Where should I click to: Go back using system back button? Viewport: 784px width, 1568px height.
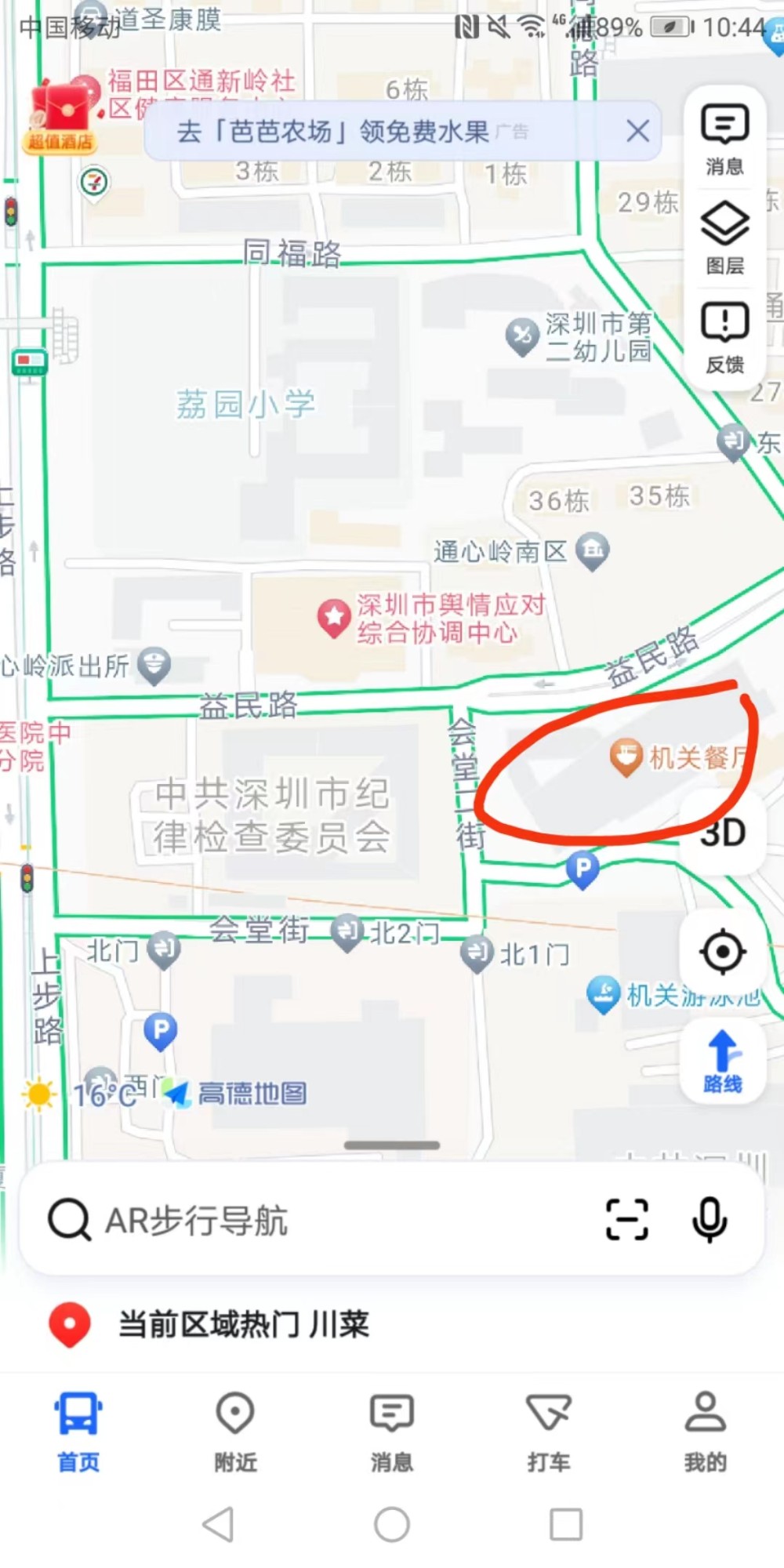click(218, 1525)
